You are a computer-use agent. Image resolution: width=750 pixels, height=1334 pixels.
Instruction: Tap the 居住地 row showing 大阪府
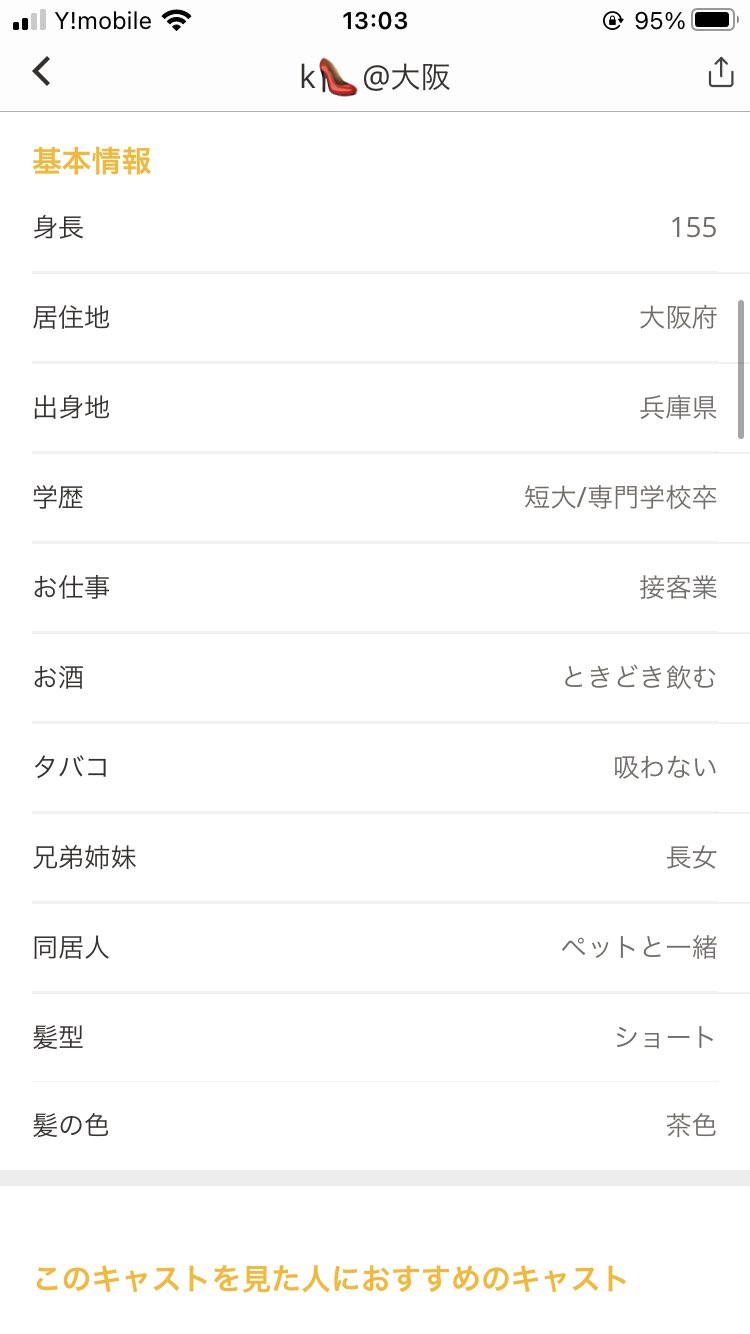tap(375, 318)
